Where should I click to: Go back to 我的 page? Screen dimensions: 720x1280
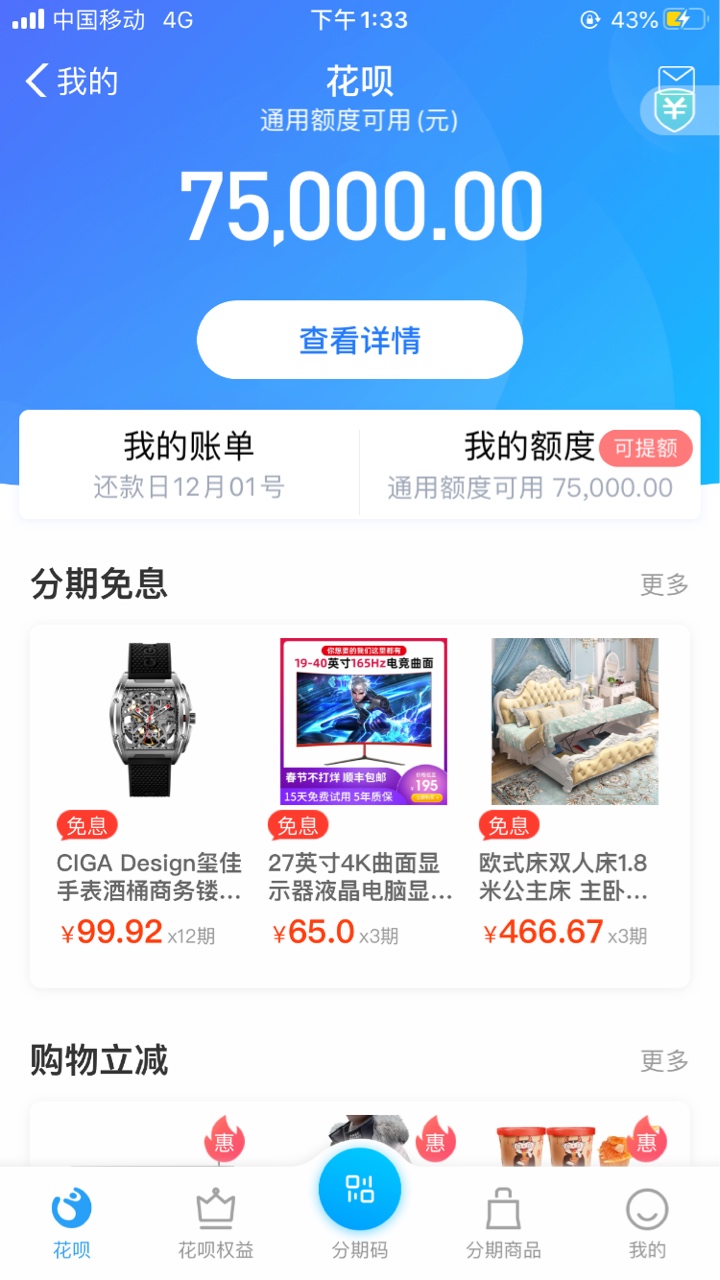point(72,81)
